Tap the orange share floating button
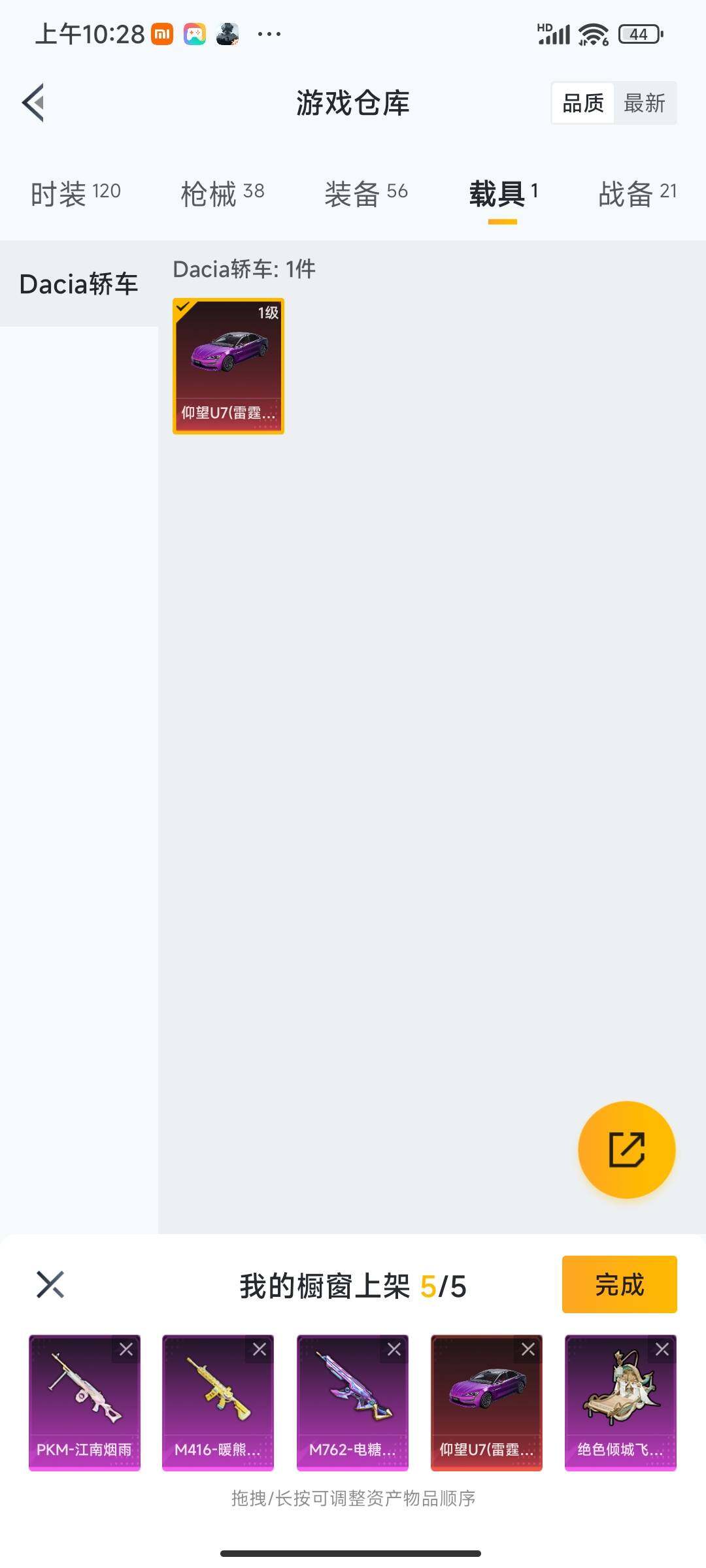706x1568 pixels. 626,1149
